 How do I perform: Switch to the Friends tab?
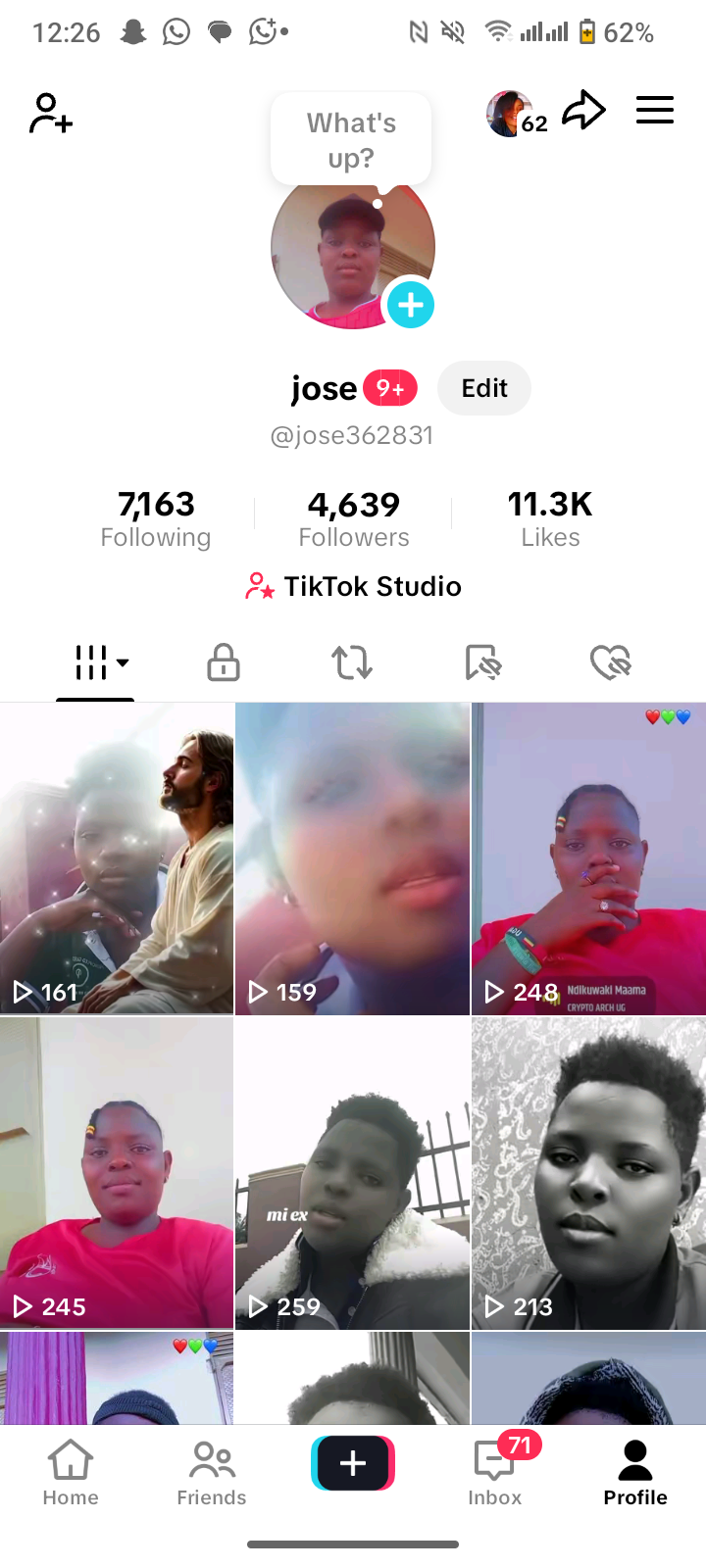[x=212, y=1472]
